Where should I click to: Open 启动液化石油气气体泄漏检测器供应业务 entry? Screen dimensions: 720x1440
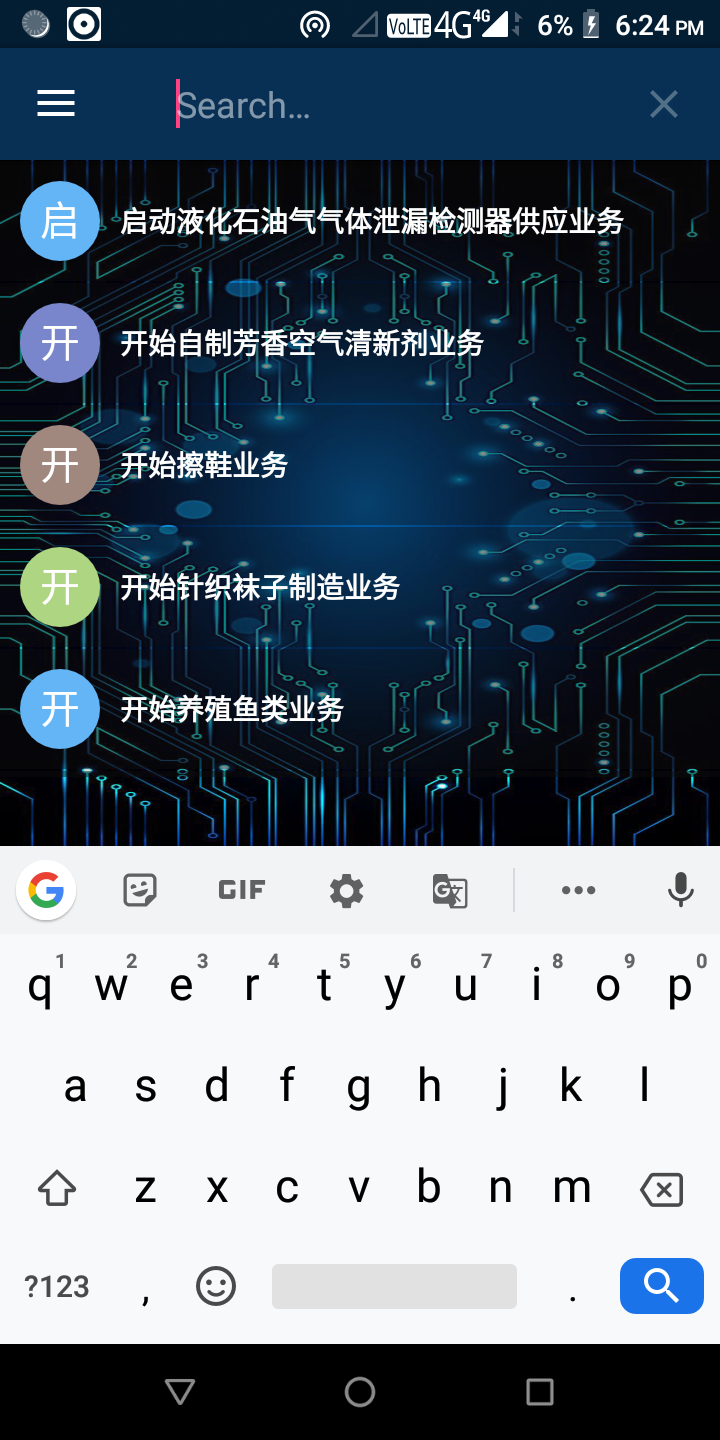371,221
